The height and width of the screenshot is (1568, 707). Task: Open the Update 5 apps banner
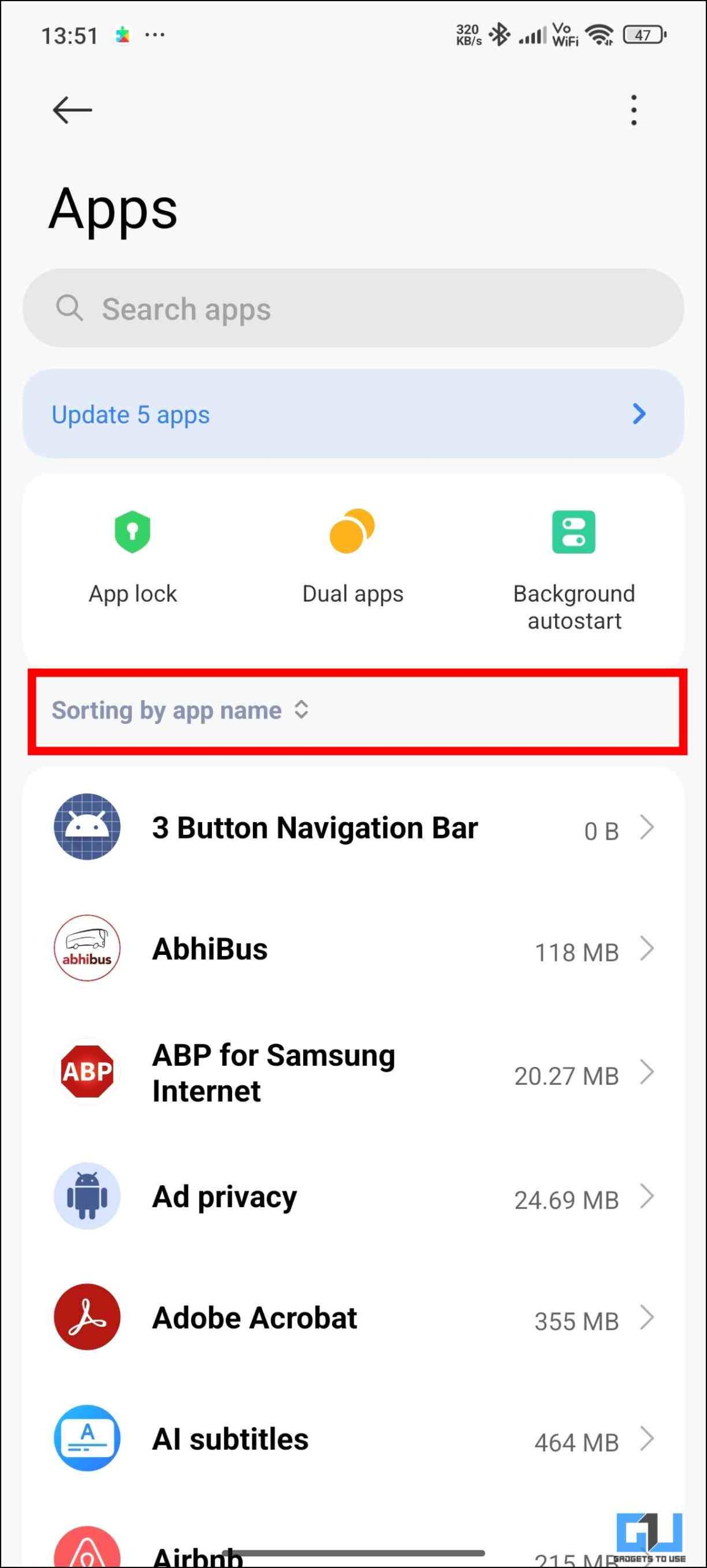(x=353, y=414)
